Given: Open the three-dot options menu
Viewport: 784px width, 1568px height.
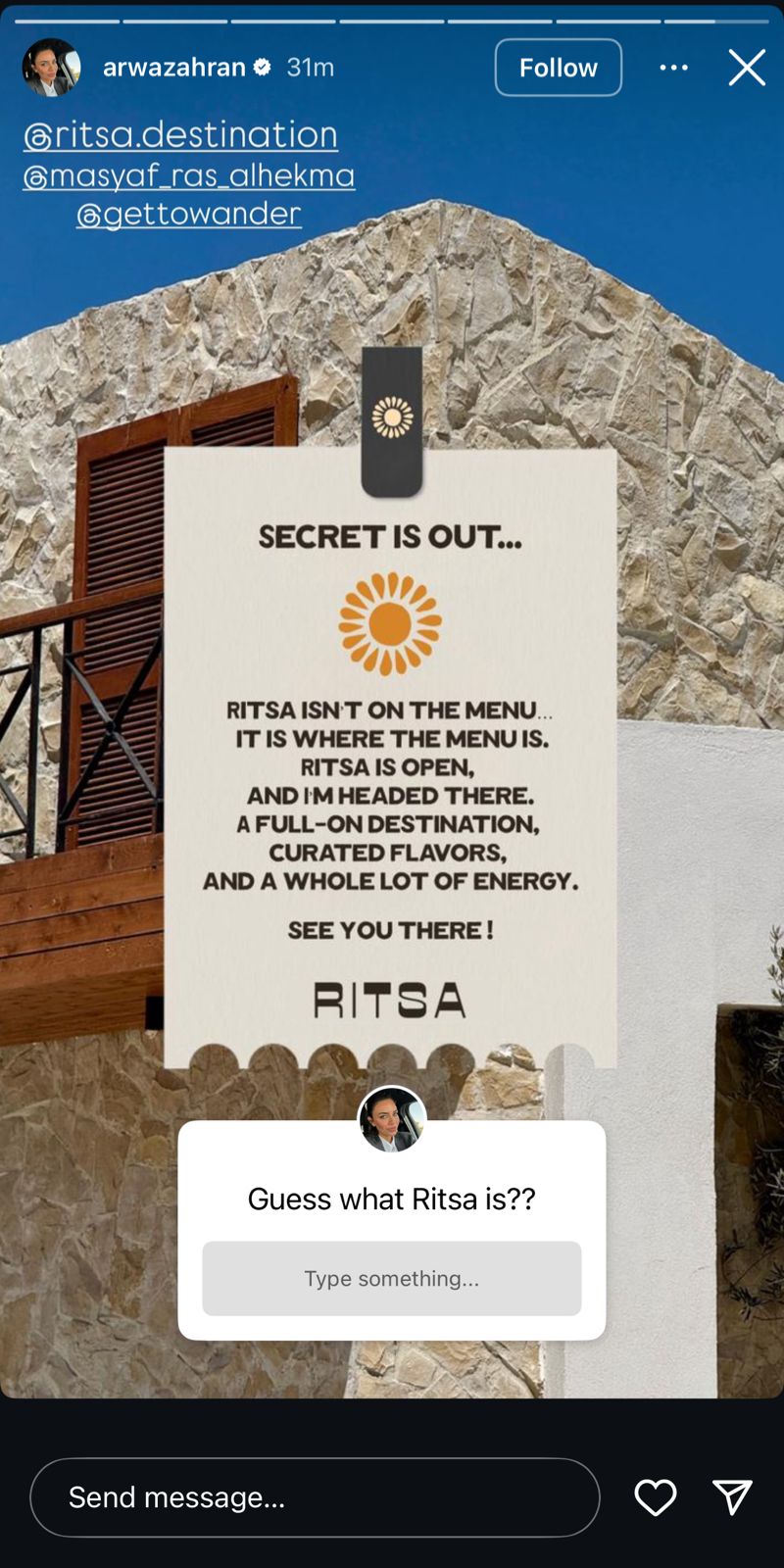Looking at the screenshot, I should pyautogui.click(x=673, y=68).
